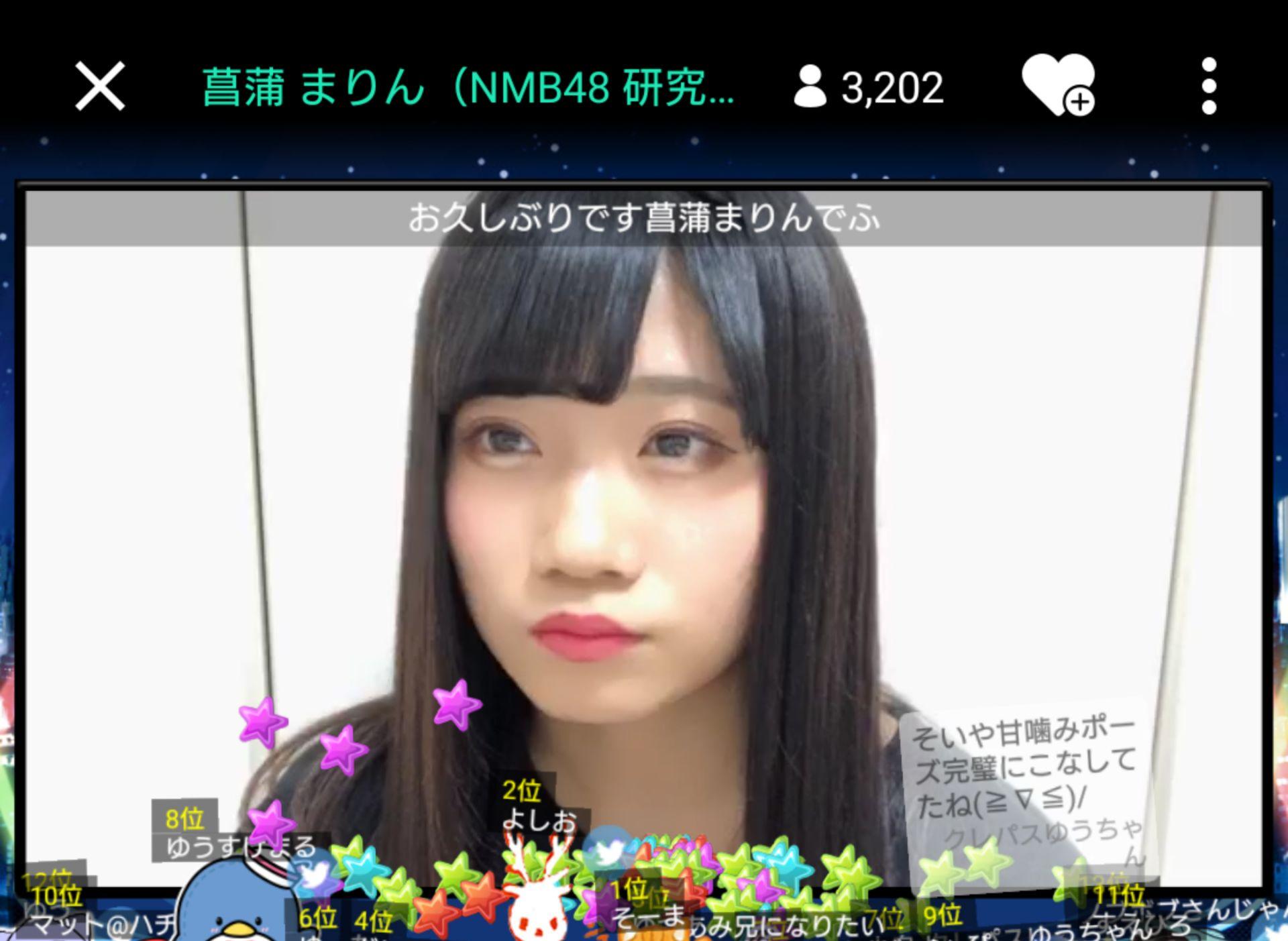
Task: Follow the room with the heart-plus icon
Action: tap(1058, 86)
